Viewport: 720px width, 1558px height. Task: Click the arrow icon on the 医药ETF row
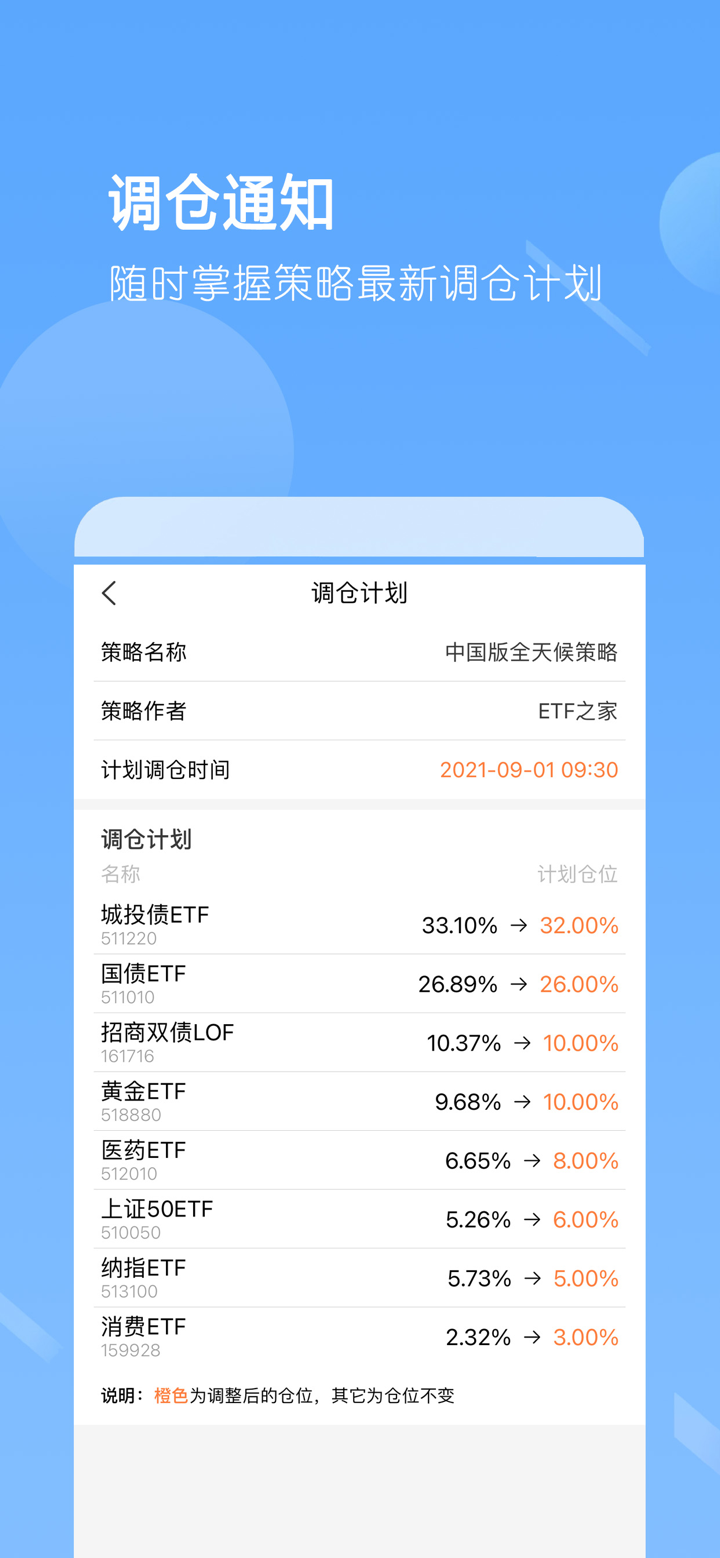pyautogui.click(x=535, y=1161)
